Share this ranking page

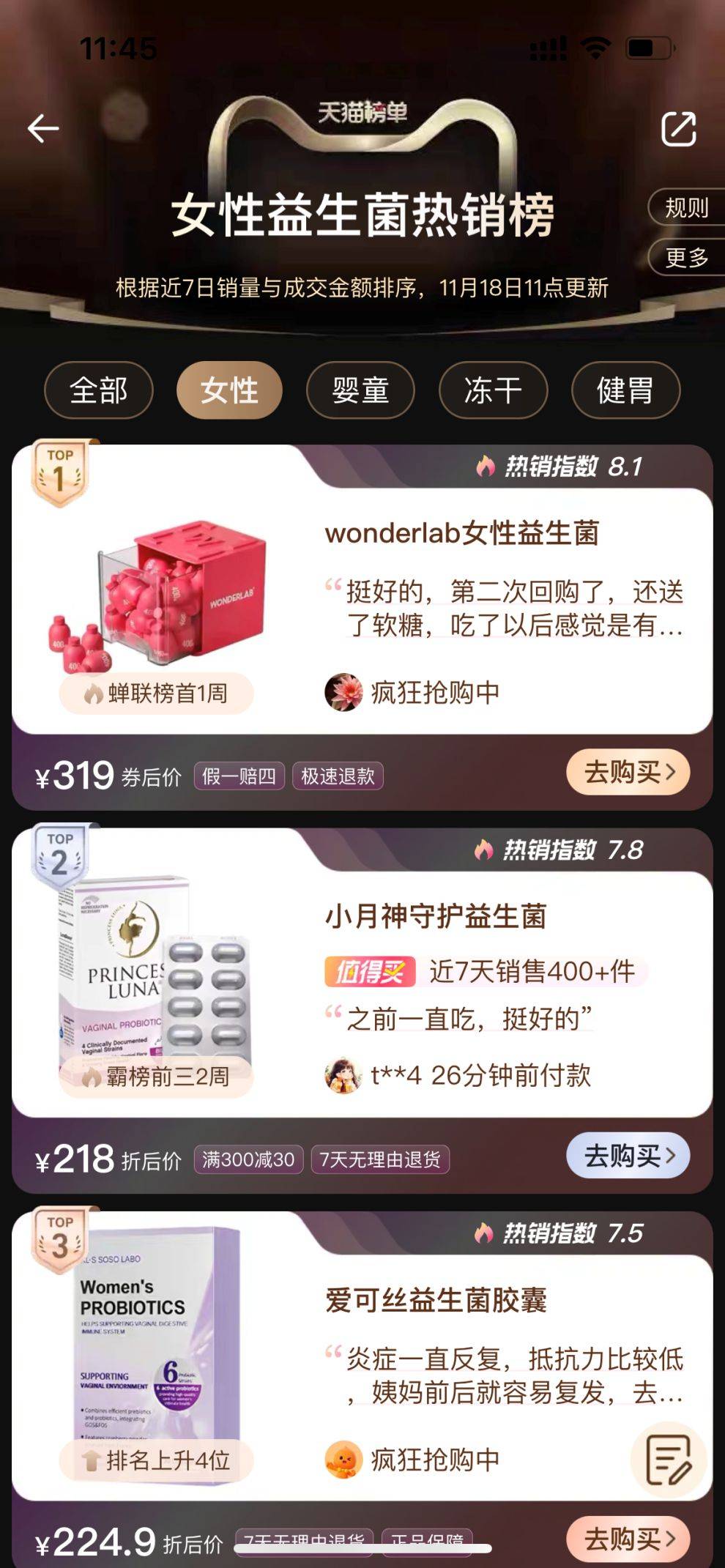tap(678, 130)
